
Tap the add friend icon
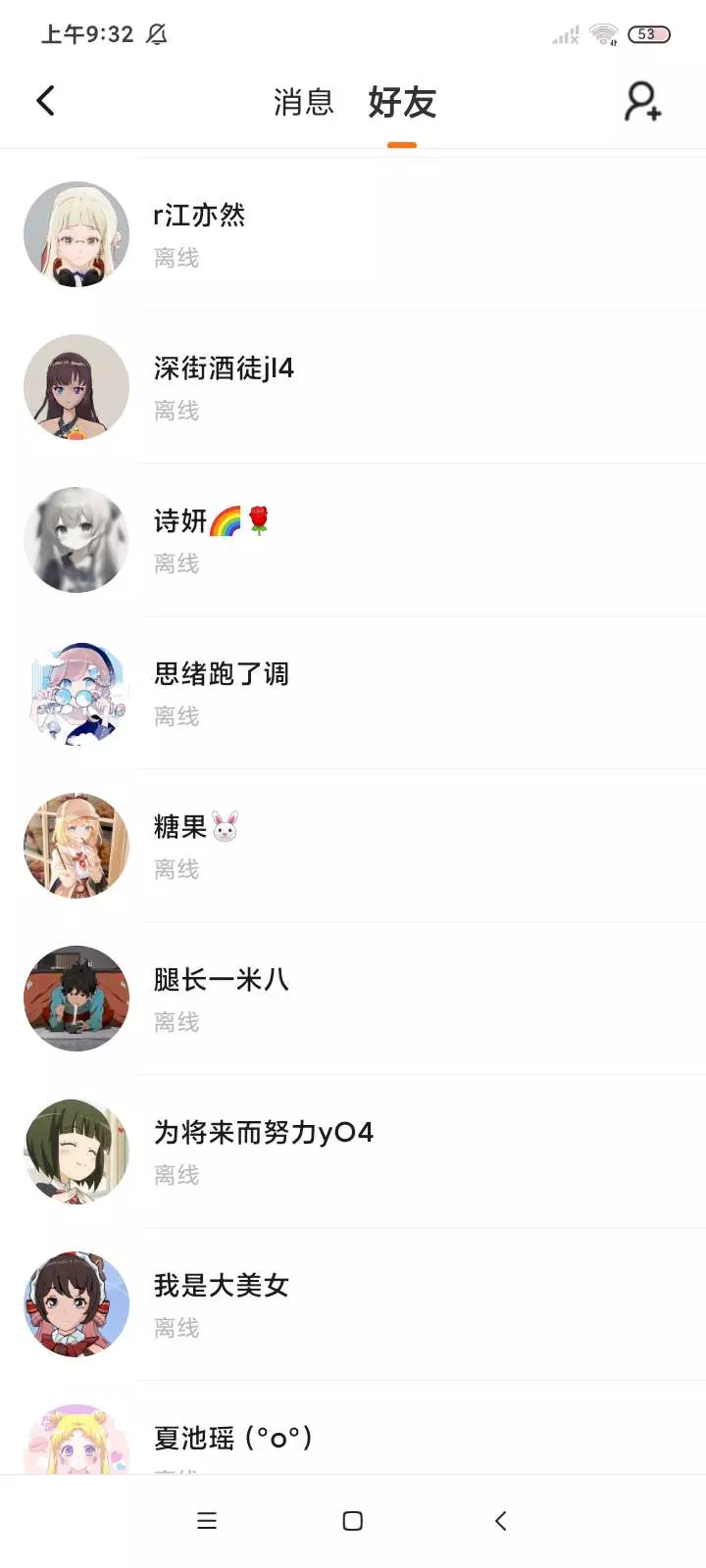pos(642,101)
